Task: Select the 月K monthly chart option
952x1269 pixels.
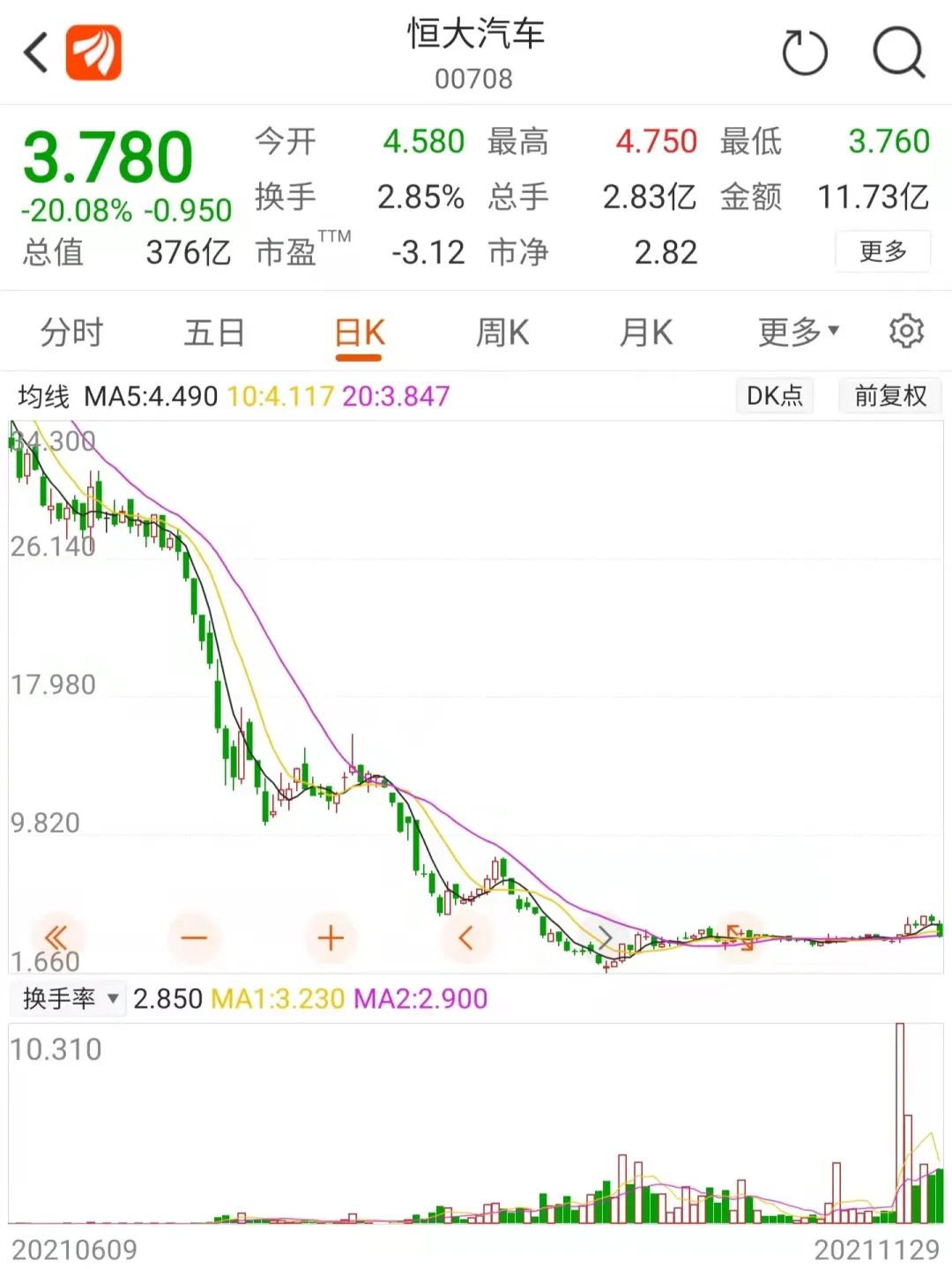Action: click(x=646, y=332)
